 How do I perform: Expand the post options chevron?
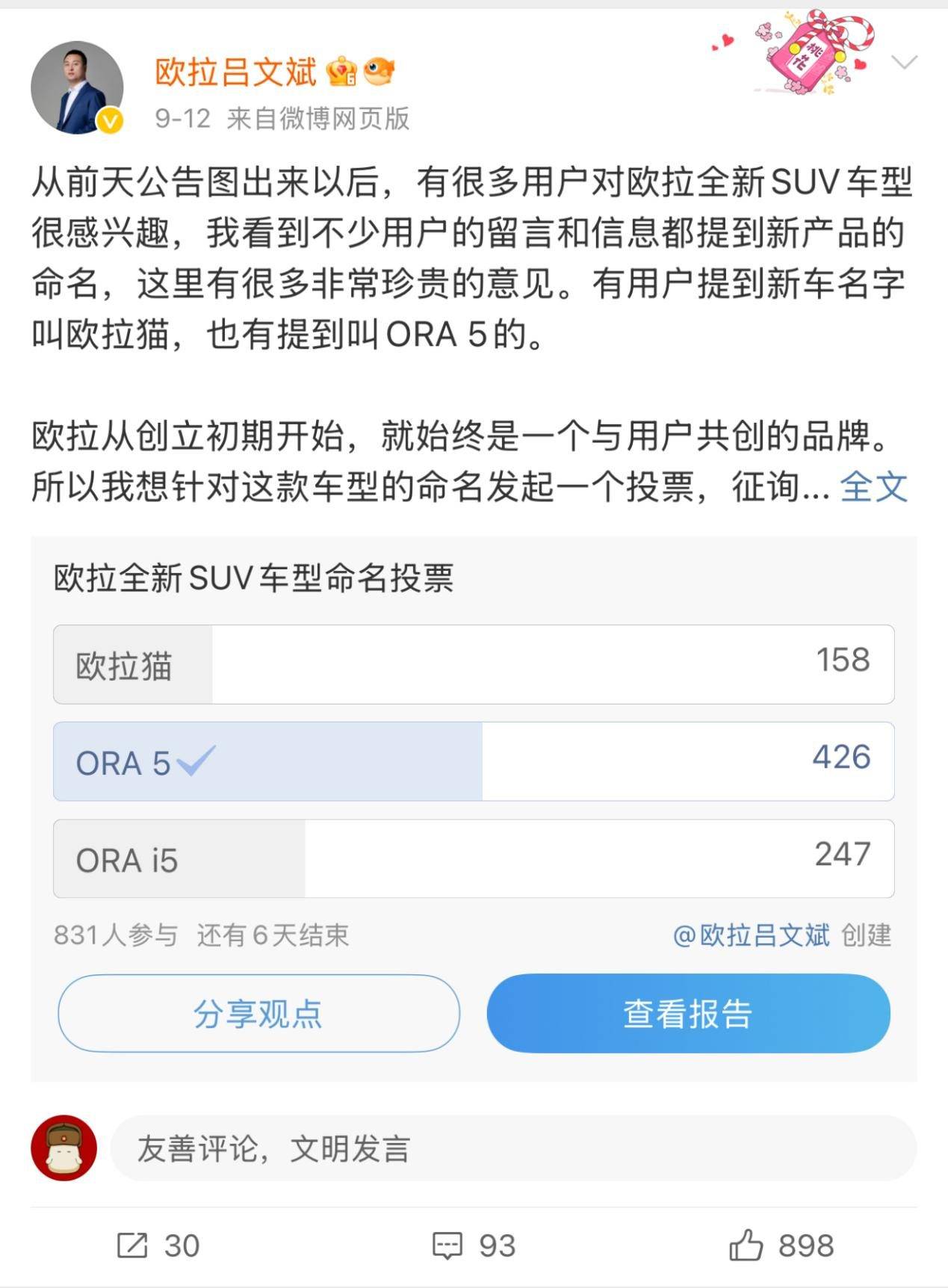(x=905, y=62)
